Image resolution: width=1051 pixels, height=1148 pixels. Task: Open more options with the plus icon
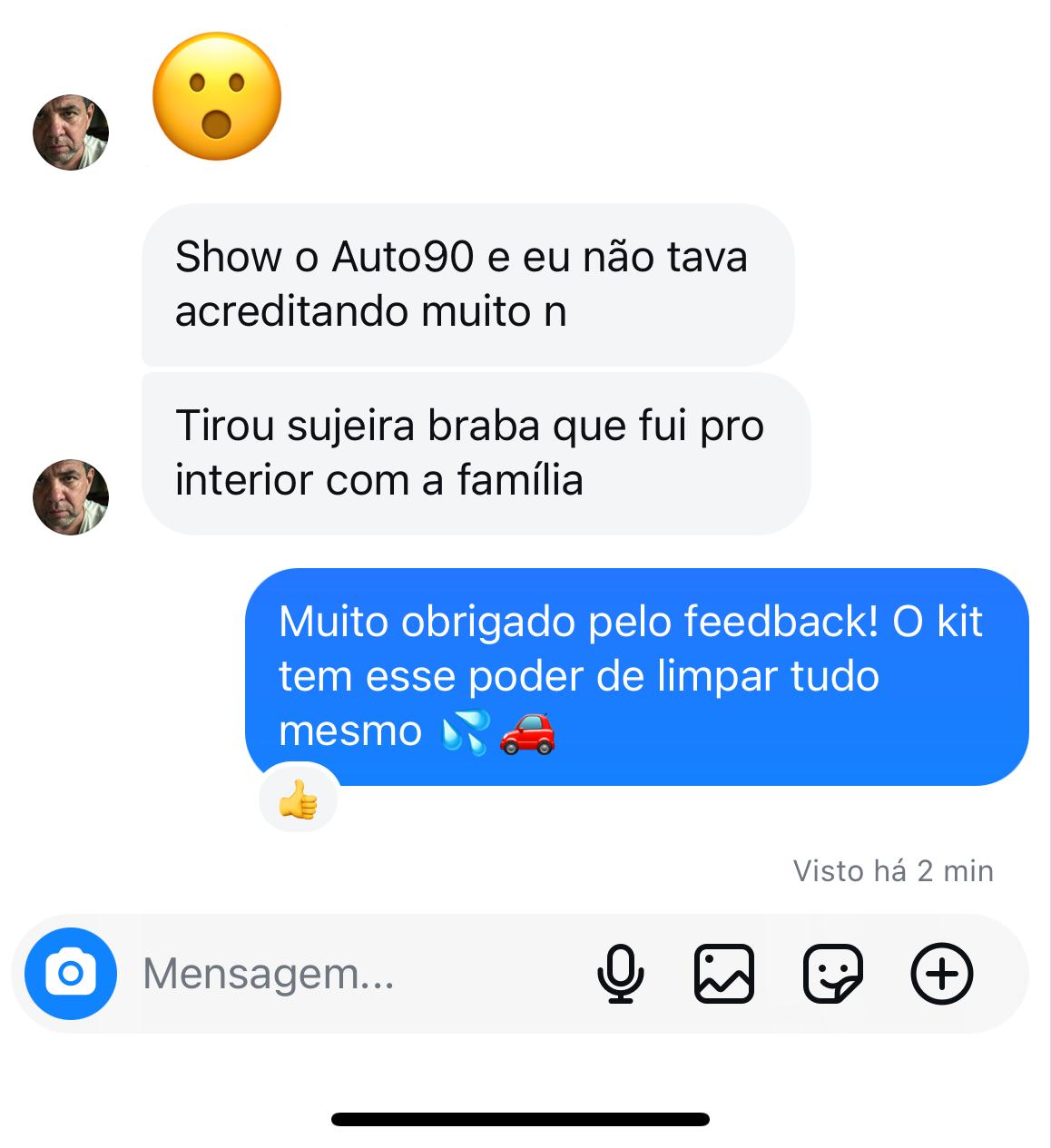pos(941,974)
